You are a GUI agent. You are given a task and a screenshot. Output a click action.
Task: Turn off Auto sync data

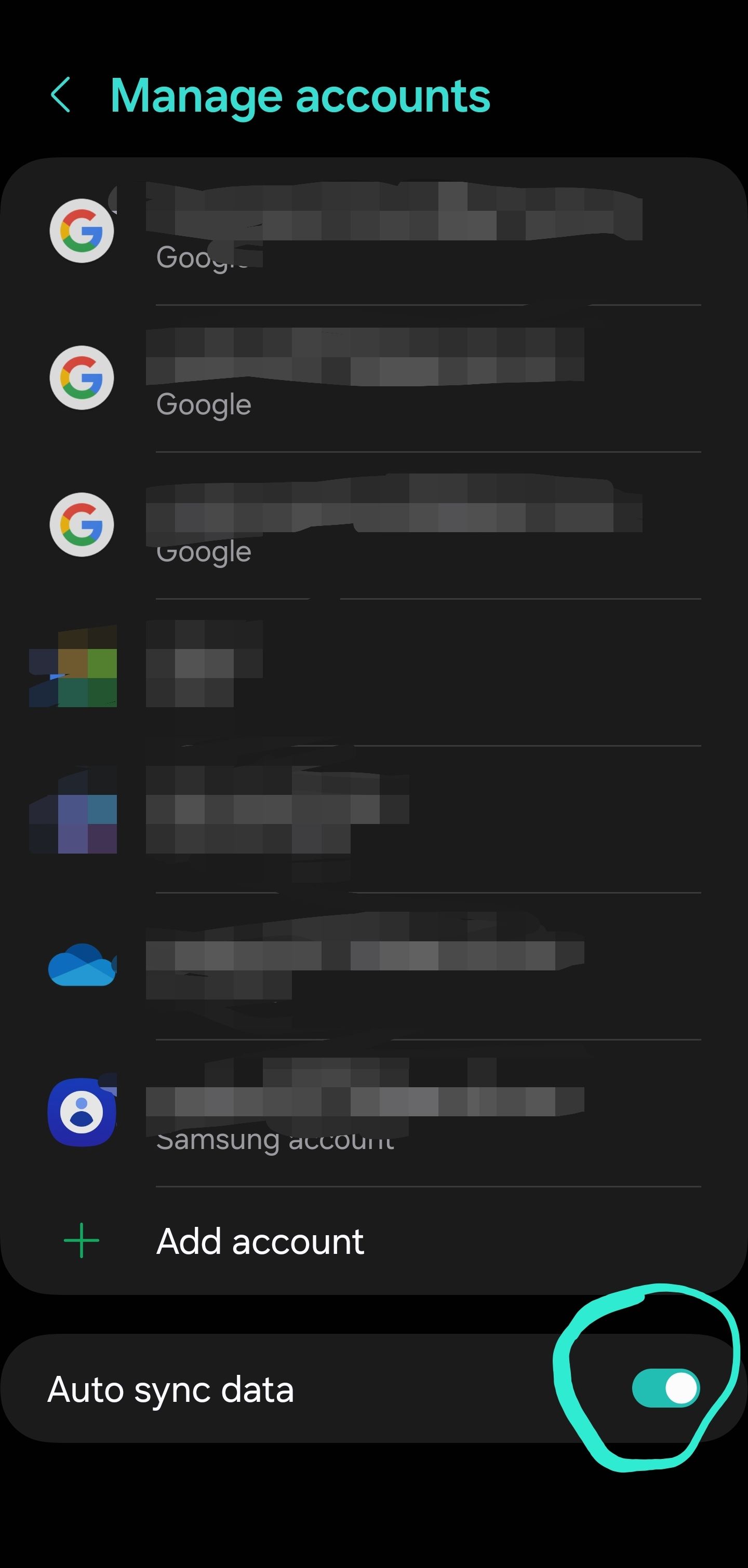[665, 1389]
